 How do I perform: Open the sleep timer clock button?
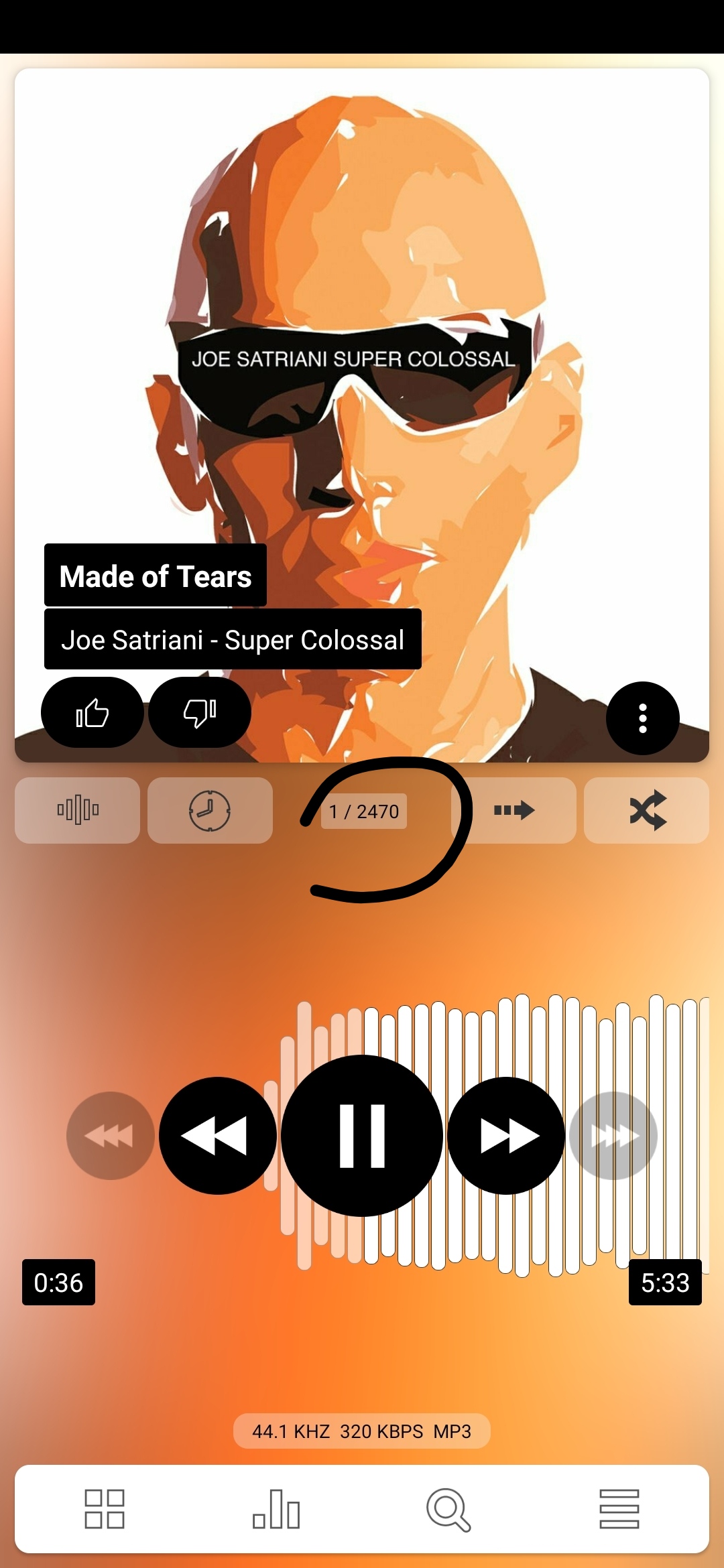tap(210, 810)
